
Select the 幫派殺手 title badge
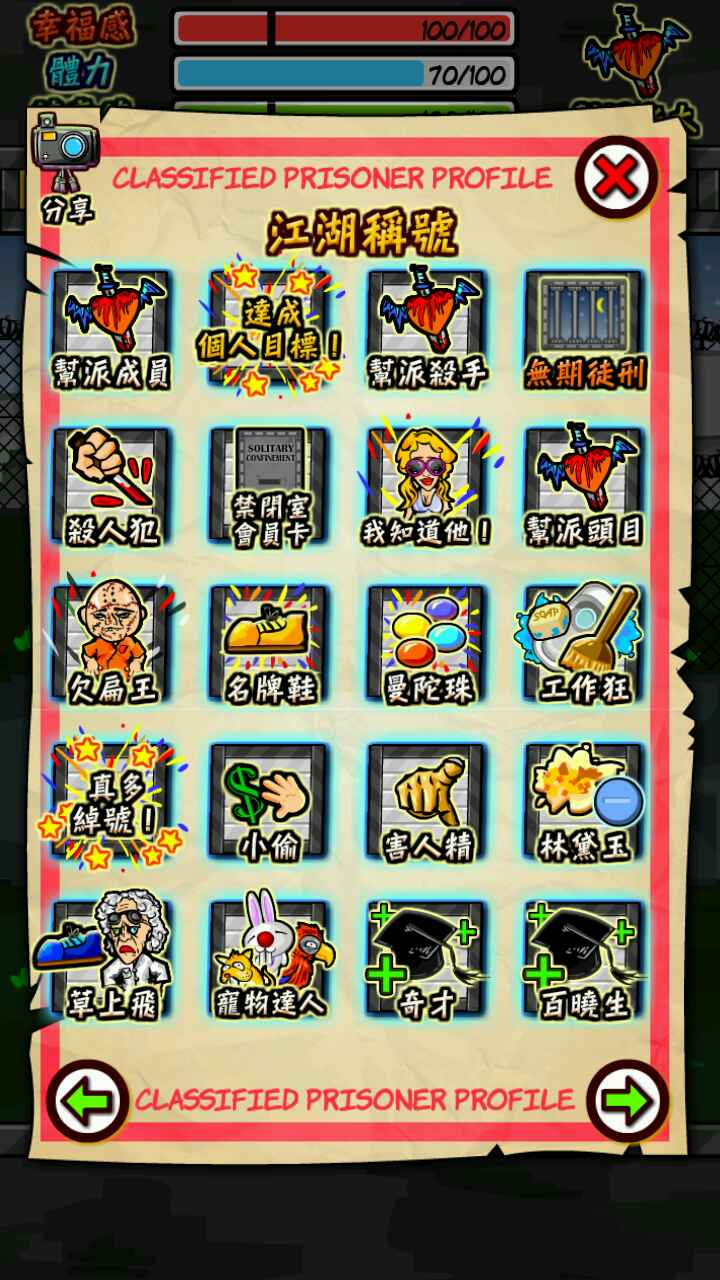click(427, 328)
